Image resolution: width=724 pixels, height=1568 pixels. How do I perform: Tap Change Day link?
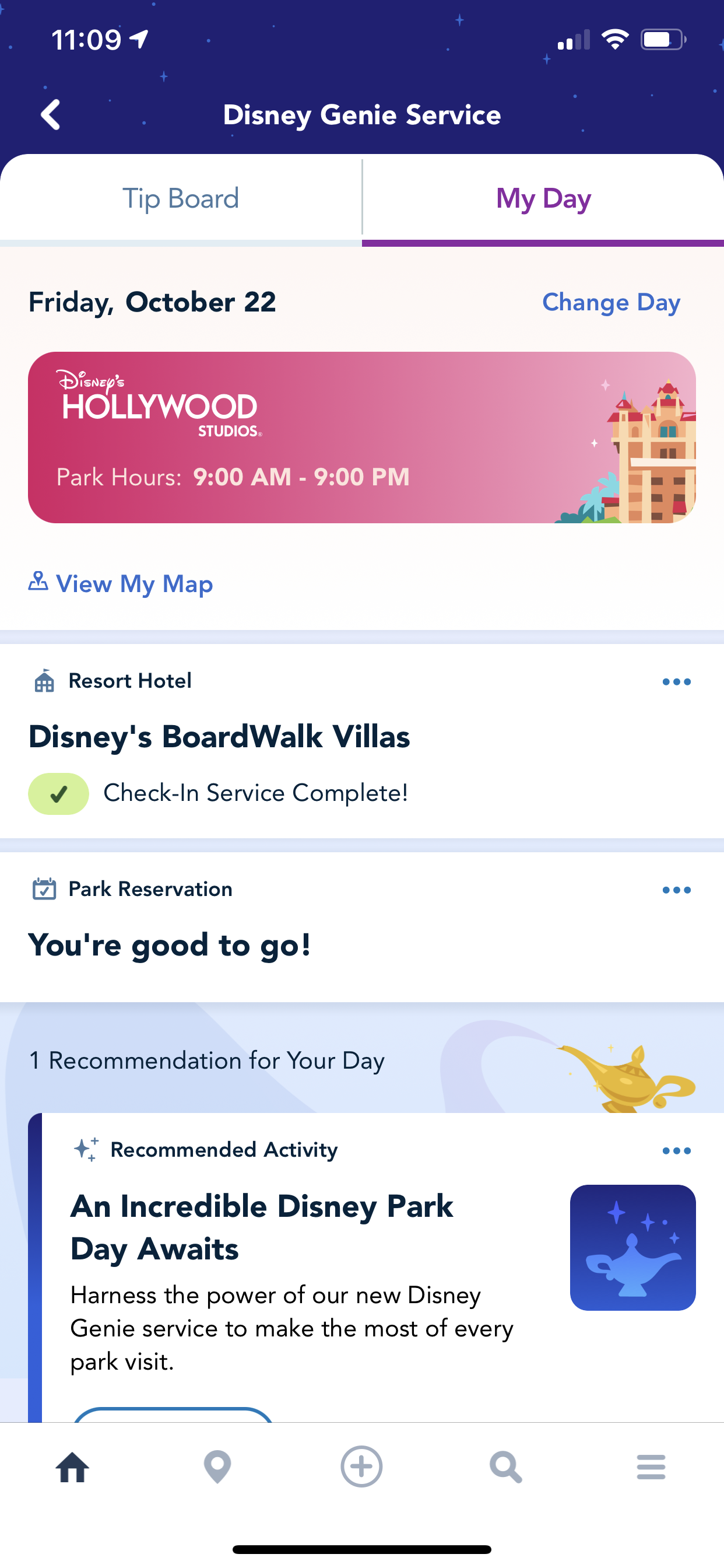click(x=611, y=303)
